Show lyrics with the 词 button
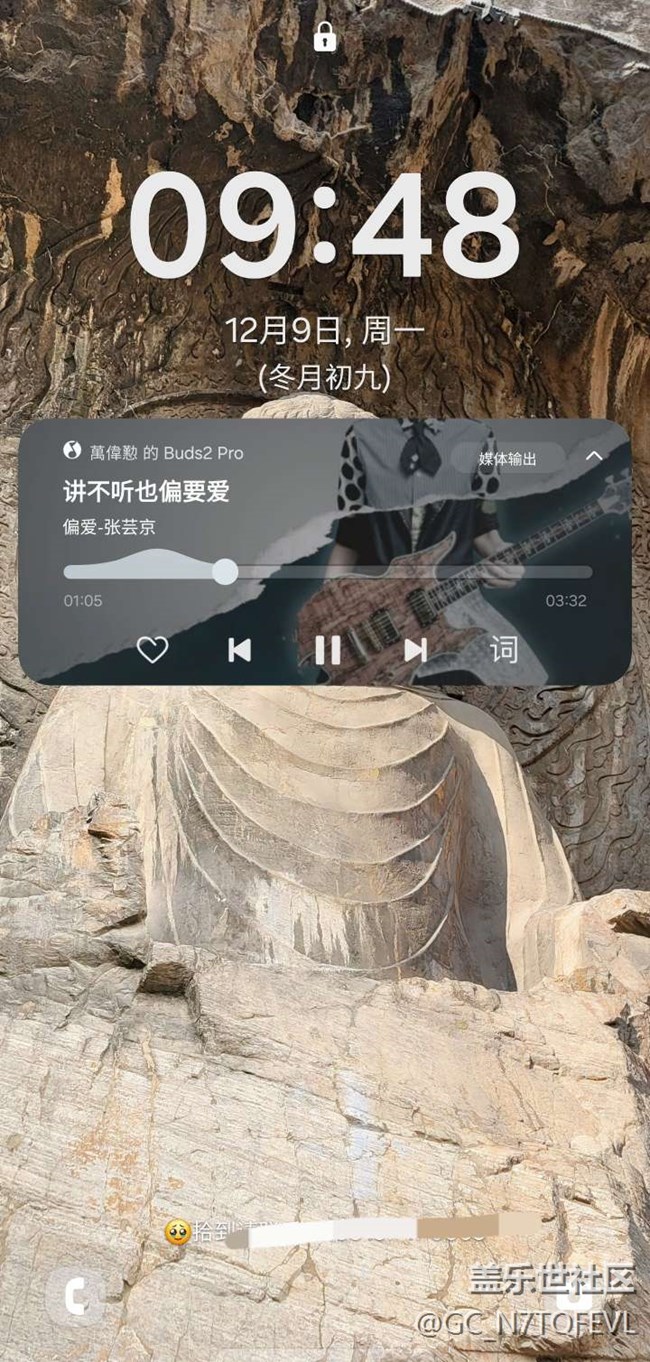The image size is (650, 1362). pyautogui.click(x=504, y=650)
